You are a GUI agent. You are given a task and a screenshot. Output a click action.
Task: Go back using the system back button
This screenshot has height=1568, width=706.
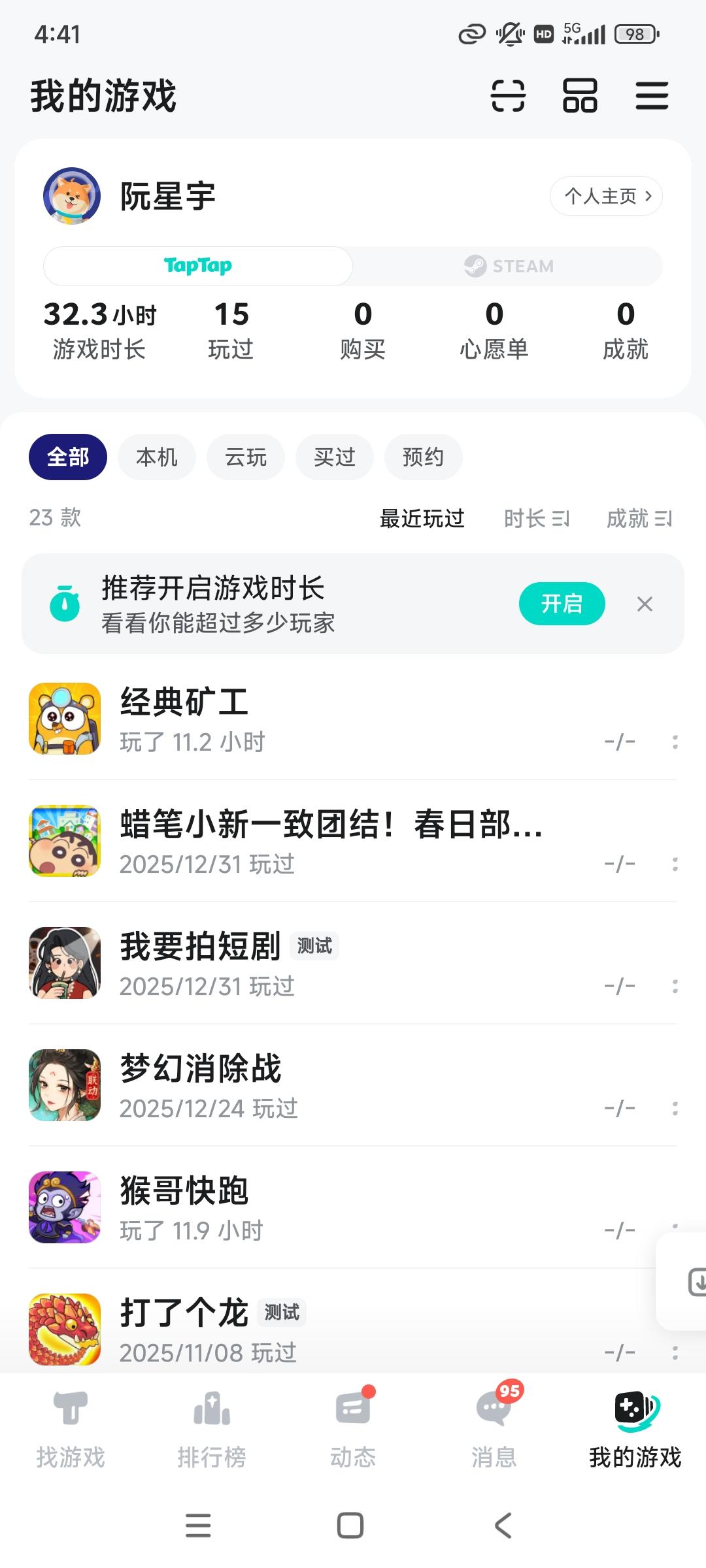pos(502,1526)
